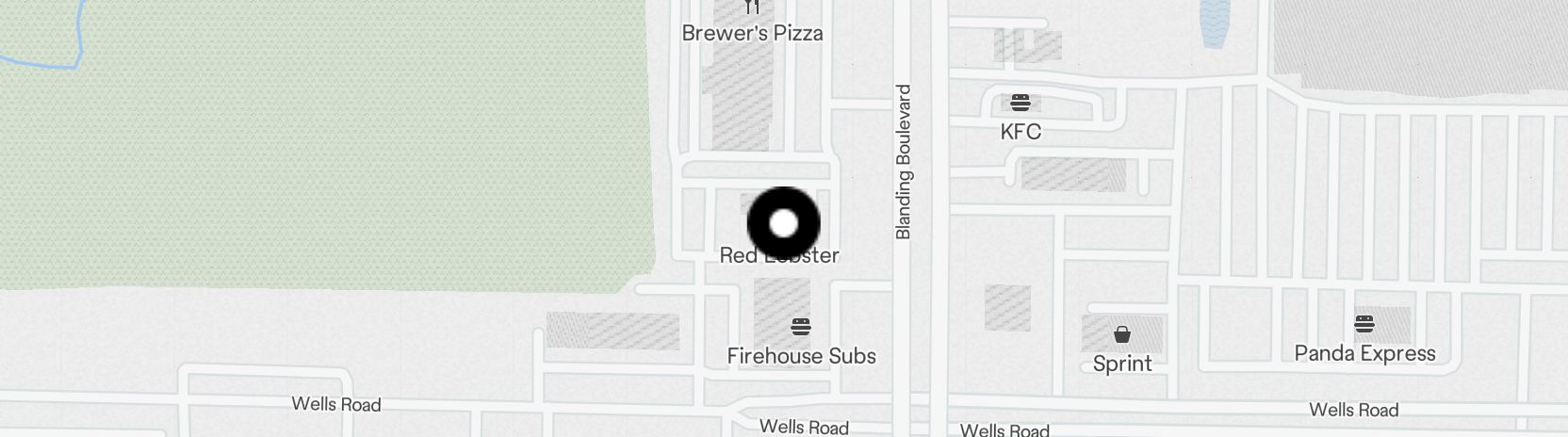The height and width of the screenshot is (437, 1568).
Task: Select the Firehouse Subs map marker
Action: [801, 327]
